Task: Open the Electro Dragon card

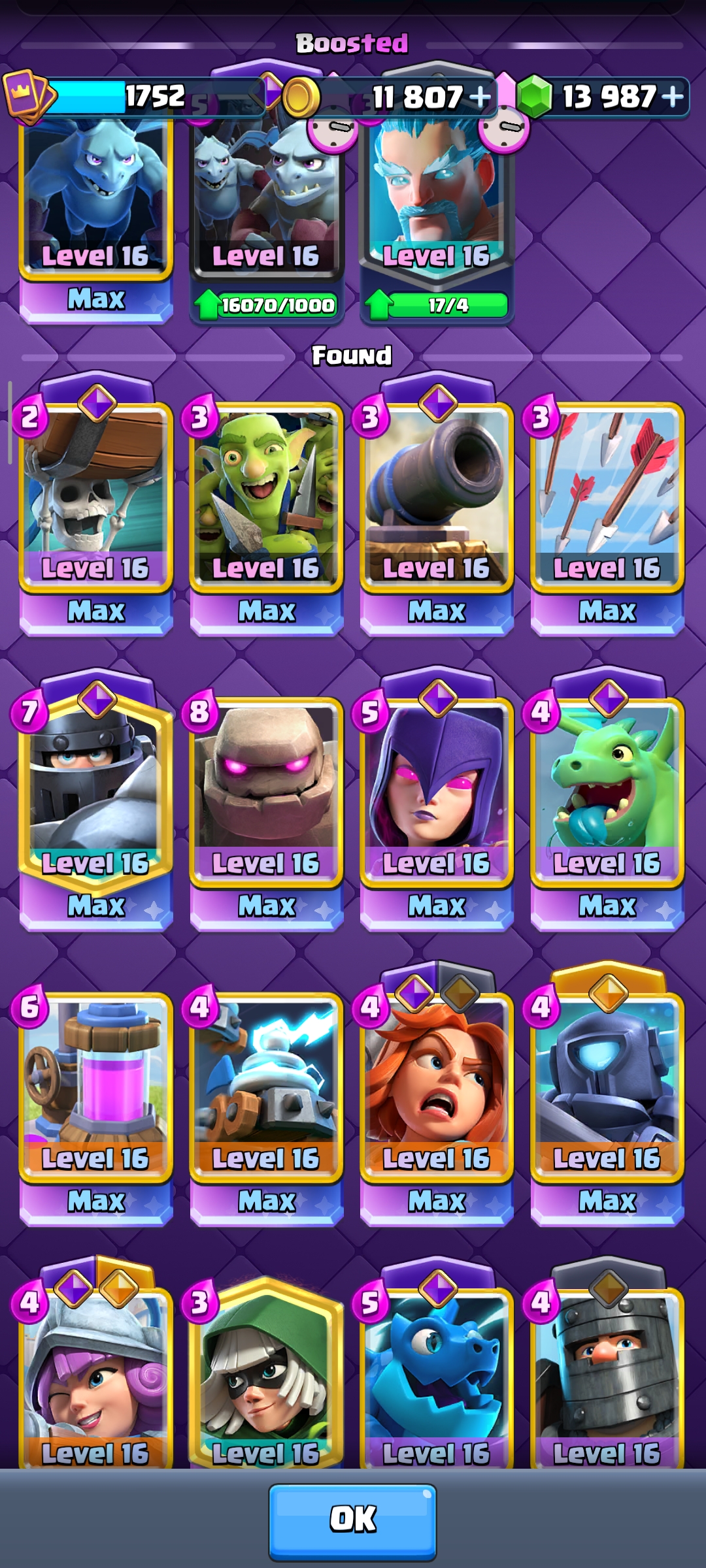Action: (437, 1379)
